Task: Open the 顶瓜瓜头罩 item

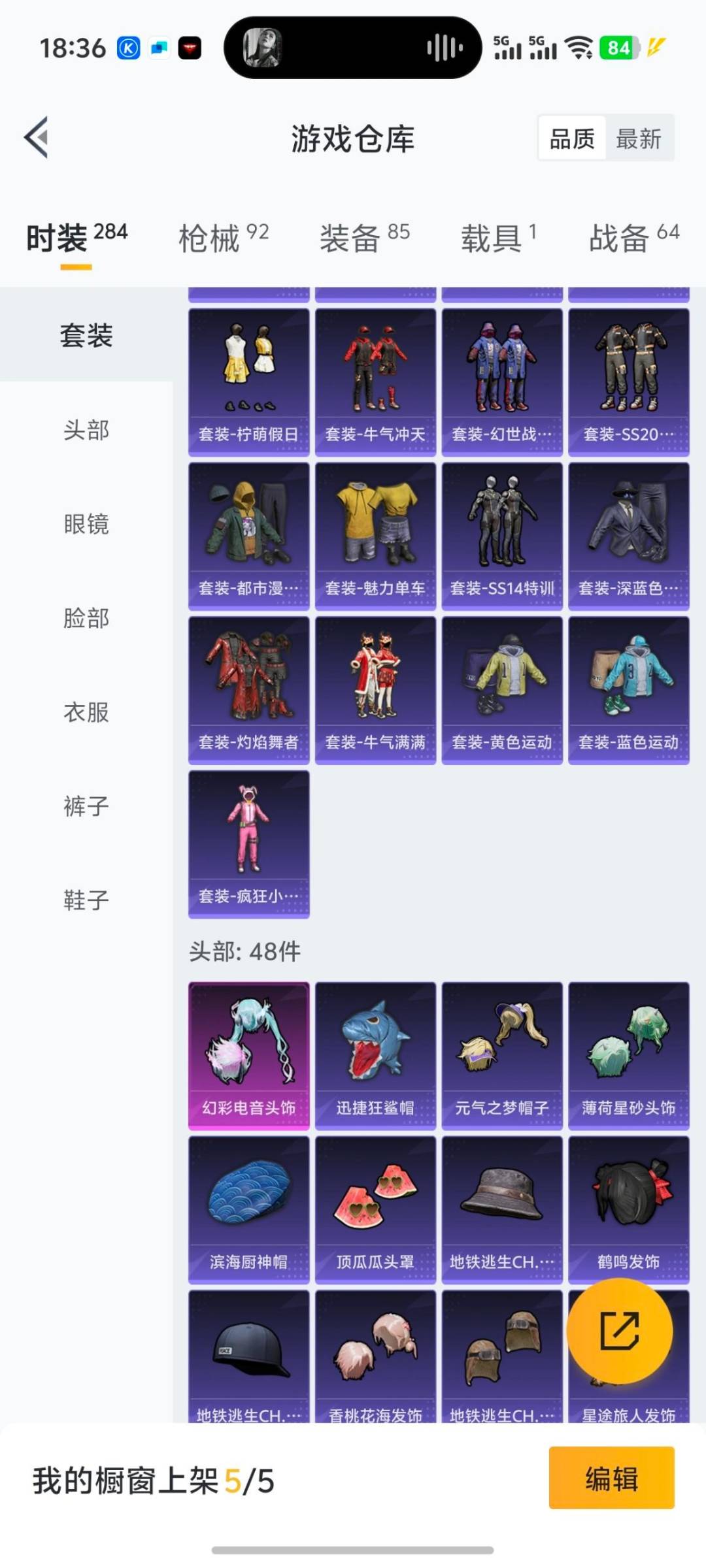Action: pos(375,1209)
